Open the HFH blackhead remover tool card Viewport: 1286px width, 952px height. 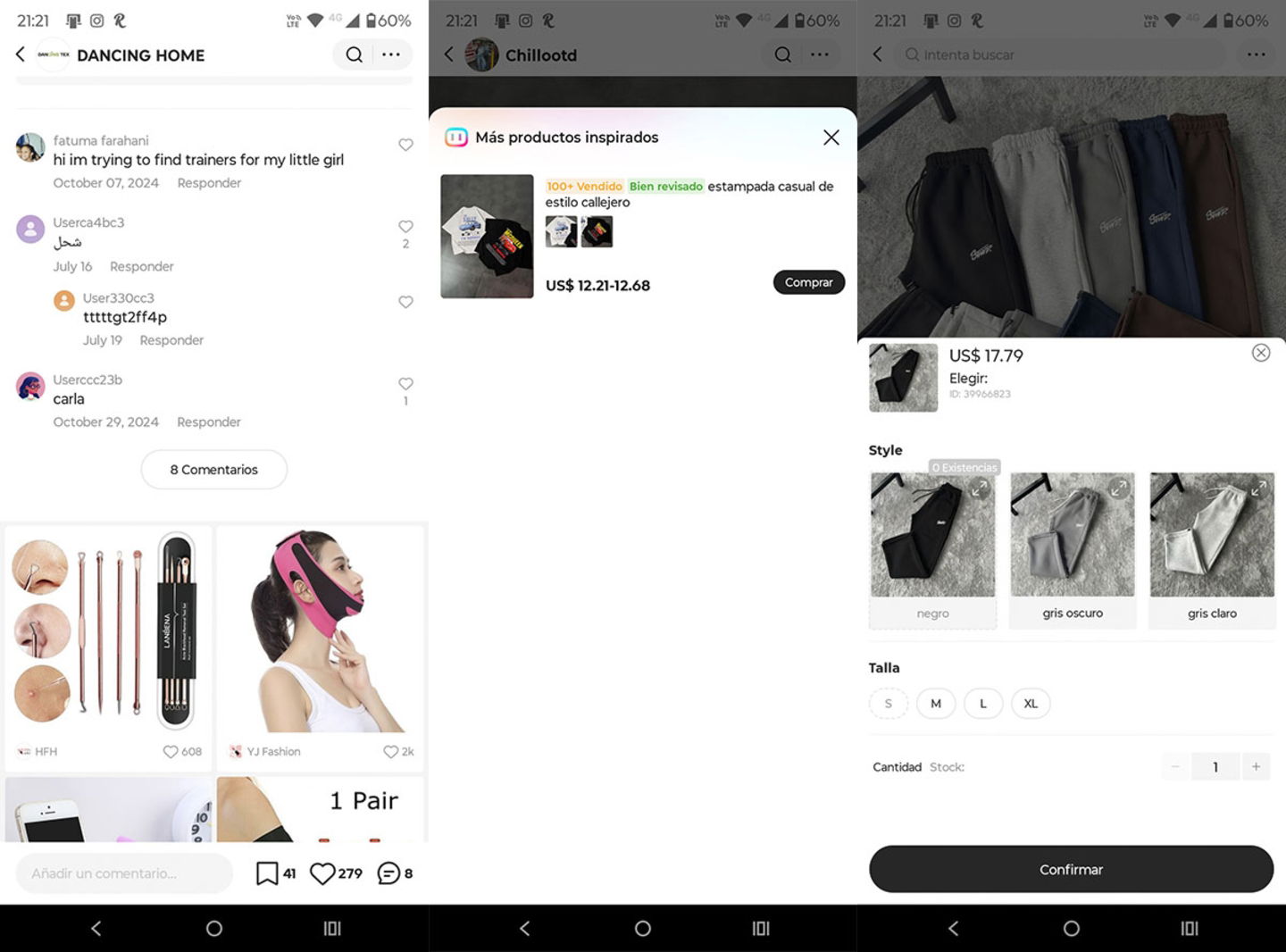[x=108, y=634]
